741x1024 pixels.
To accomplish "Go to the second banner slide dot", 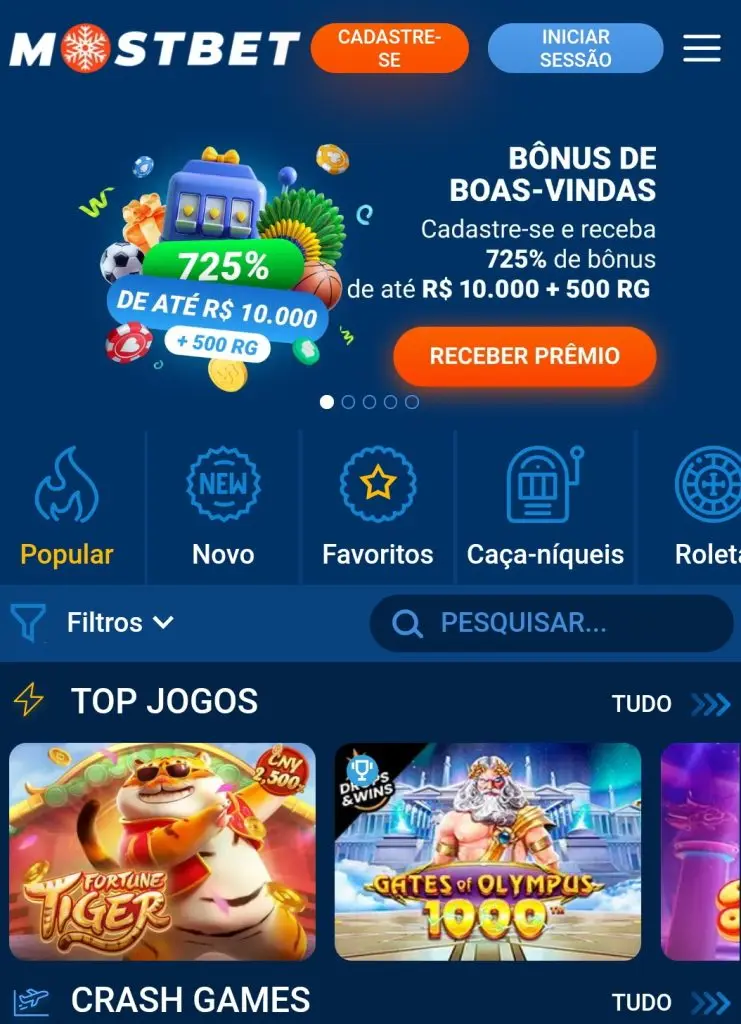I will [x=348, y=402].
